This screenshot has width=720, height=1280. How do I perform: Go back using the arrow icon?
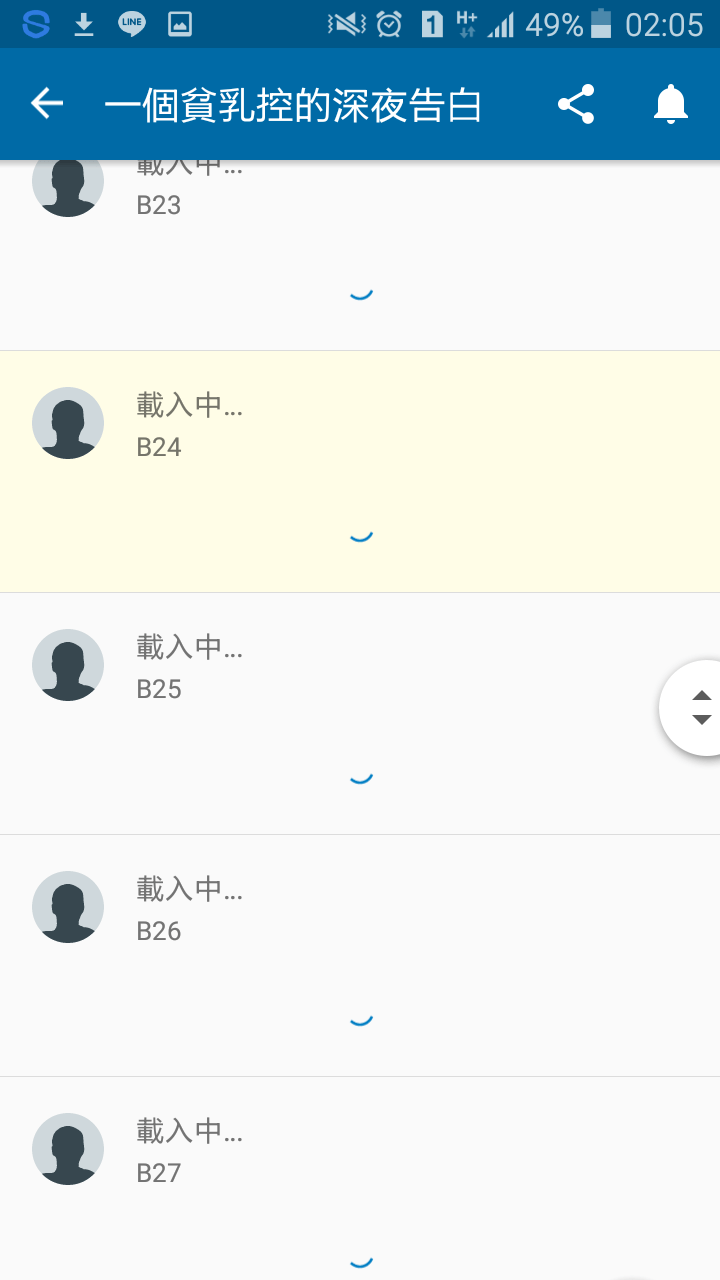coord(47,104)
